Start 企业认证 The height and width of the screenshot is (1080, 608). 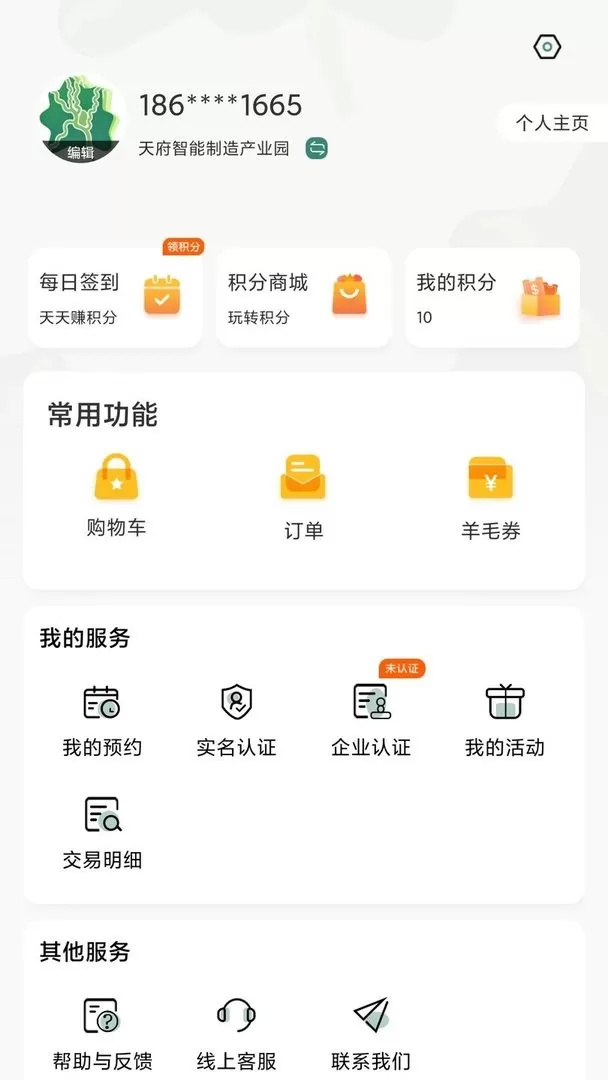click(371, 721)
